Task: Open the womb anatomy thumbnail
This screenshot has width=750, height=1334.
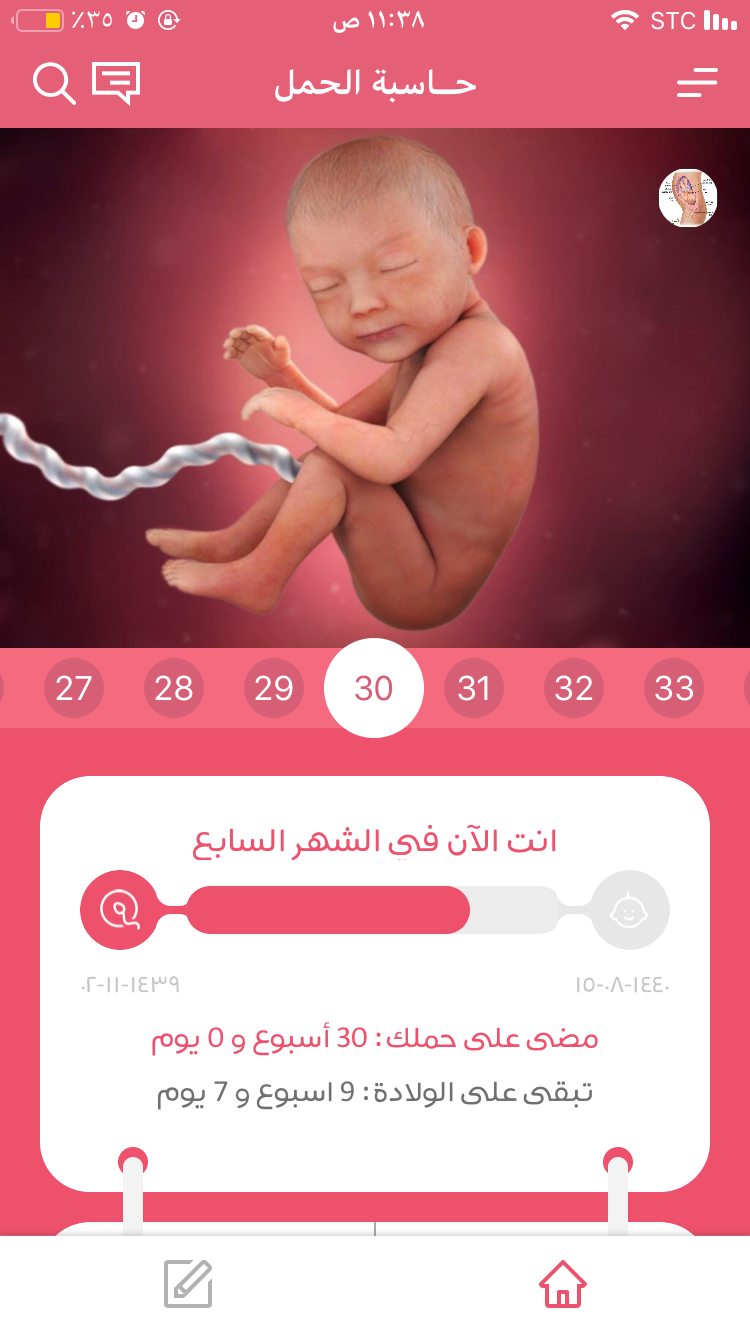Action: [x=688, y=198]
